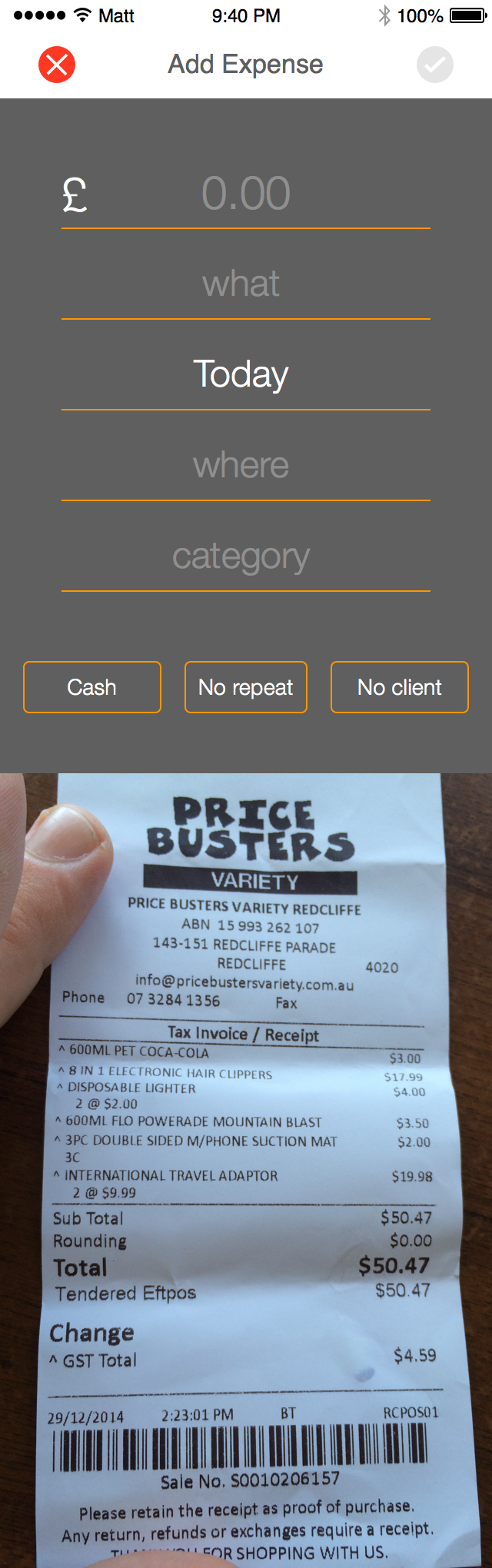This screenshot has width=492, height=1568.
Task: Close the Add Expense screen
Action: click(57, 65)
